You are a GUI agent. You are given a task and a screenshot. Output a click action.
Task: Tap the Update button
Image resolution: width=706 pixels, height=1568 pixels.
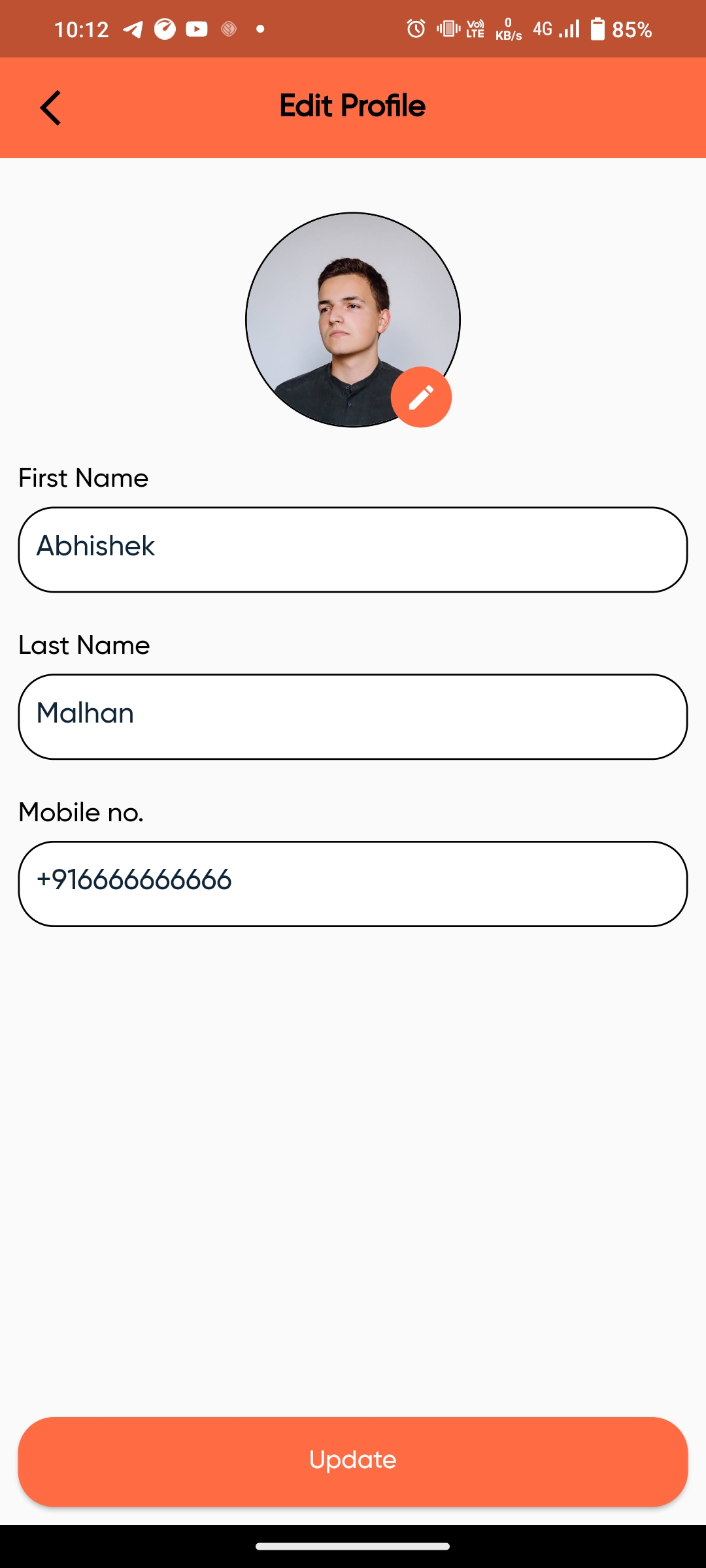(x=353, y=1462)
